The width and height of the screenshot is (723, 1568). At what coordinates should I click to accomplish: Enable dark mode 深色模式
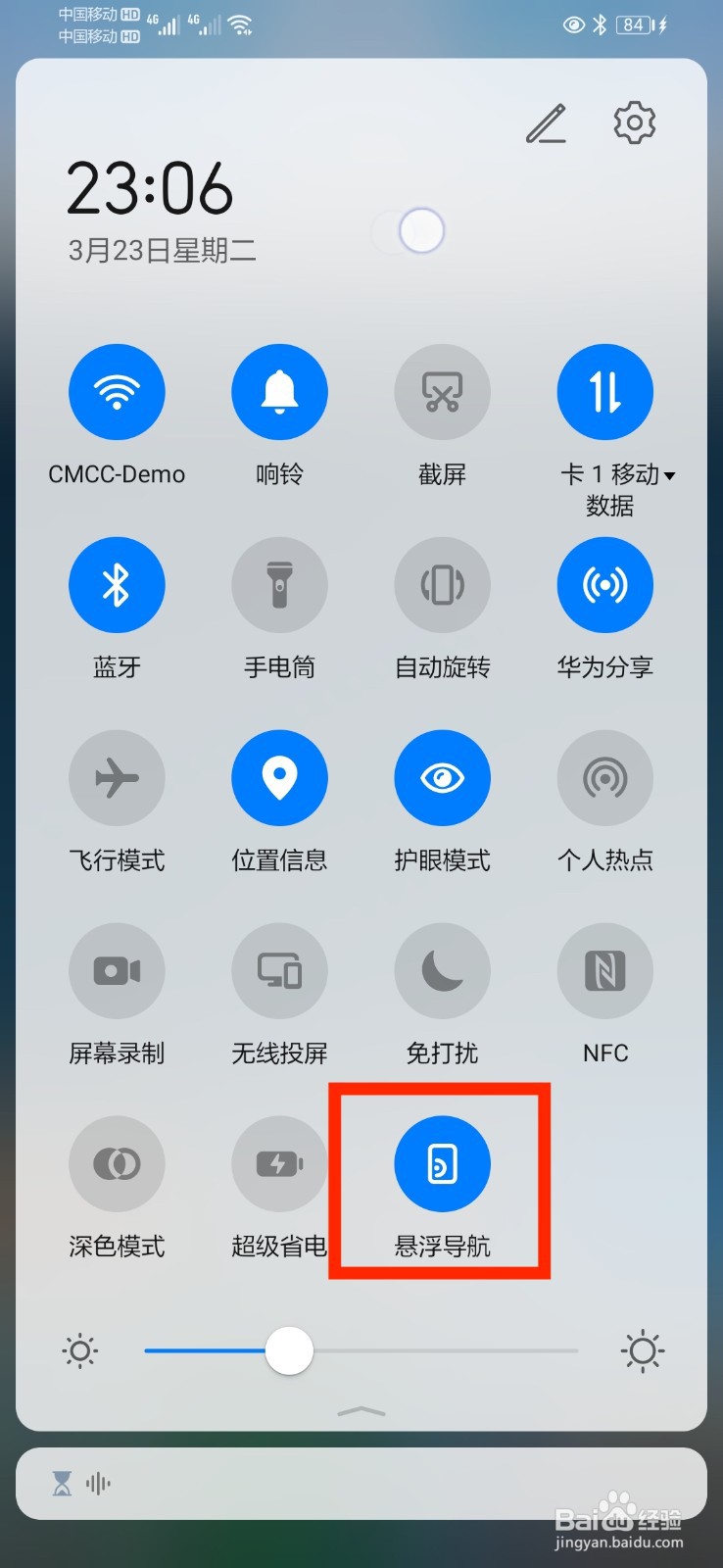pos(117,1163)
